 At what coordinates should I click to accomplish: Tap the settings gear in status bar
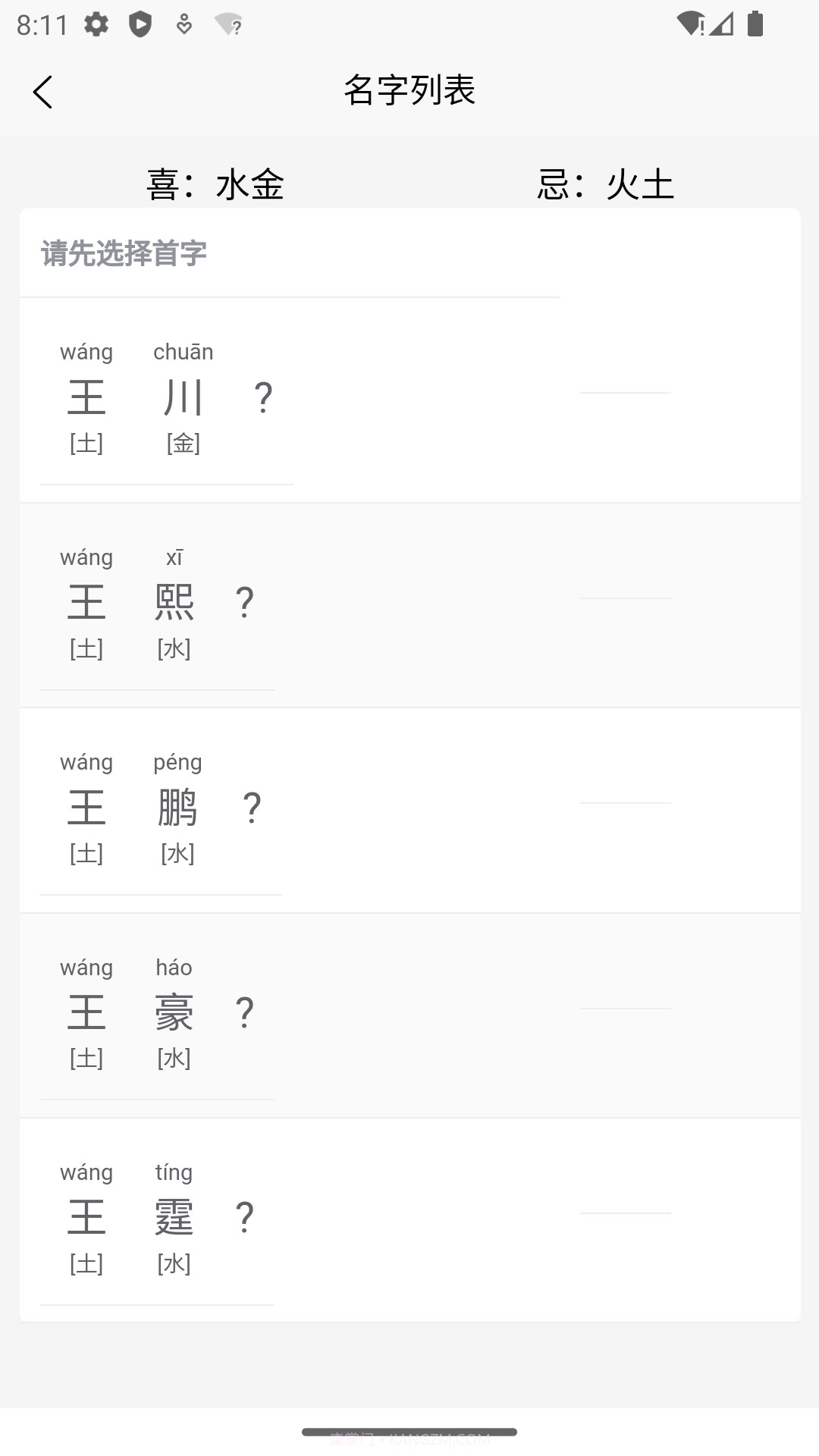coord(96,24)
